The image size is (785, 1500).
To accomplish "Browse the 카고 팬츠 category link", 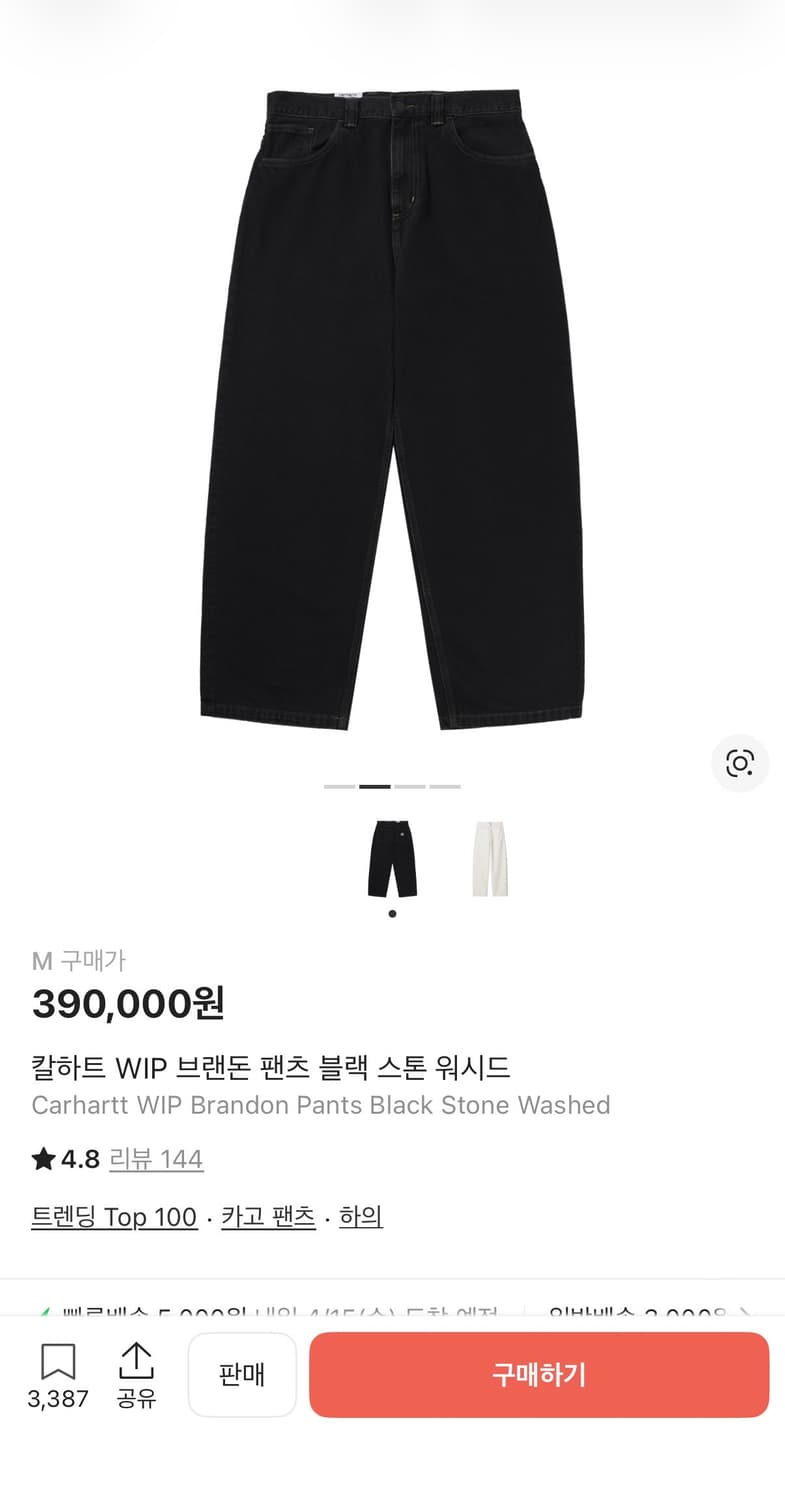I will 266,1216.
